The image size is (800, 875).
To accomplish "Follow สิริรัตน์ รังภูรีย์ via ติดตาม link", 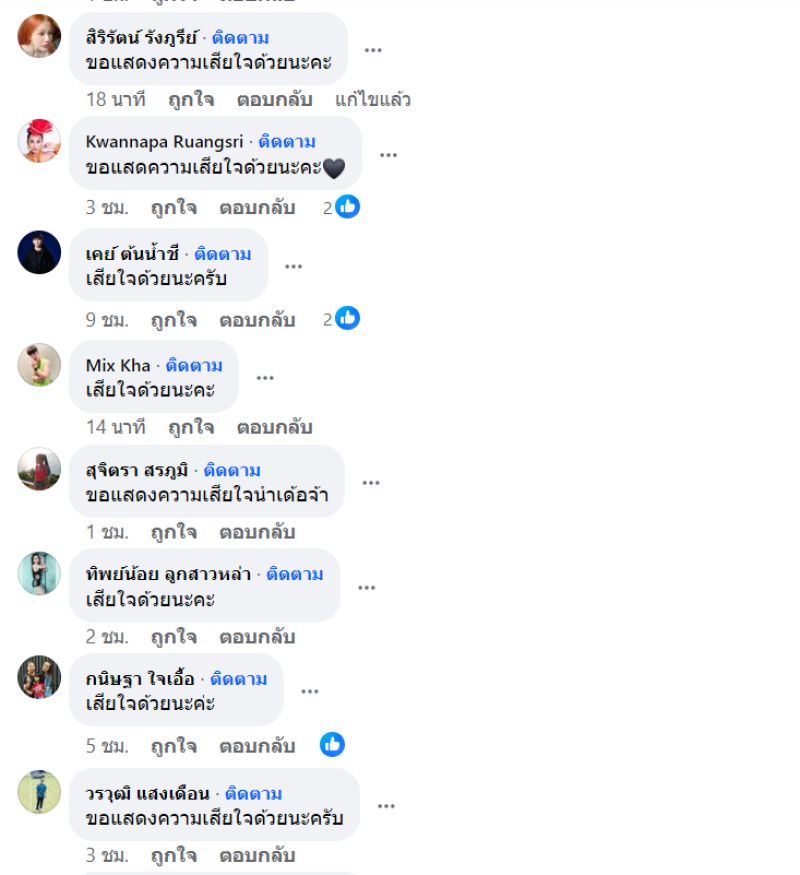I will (x=240, y=38).
